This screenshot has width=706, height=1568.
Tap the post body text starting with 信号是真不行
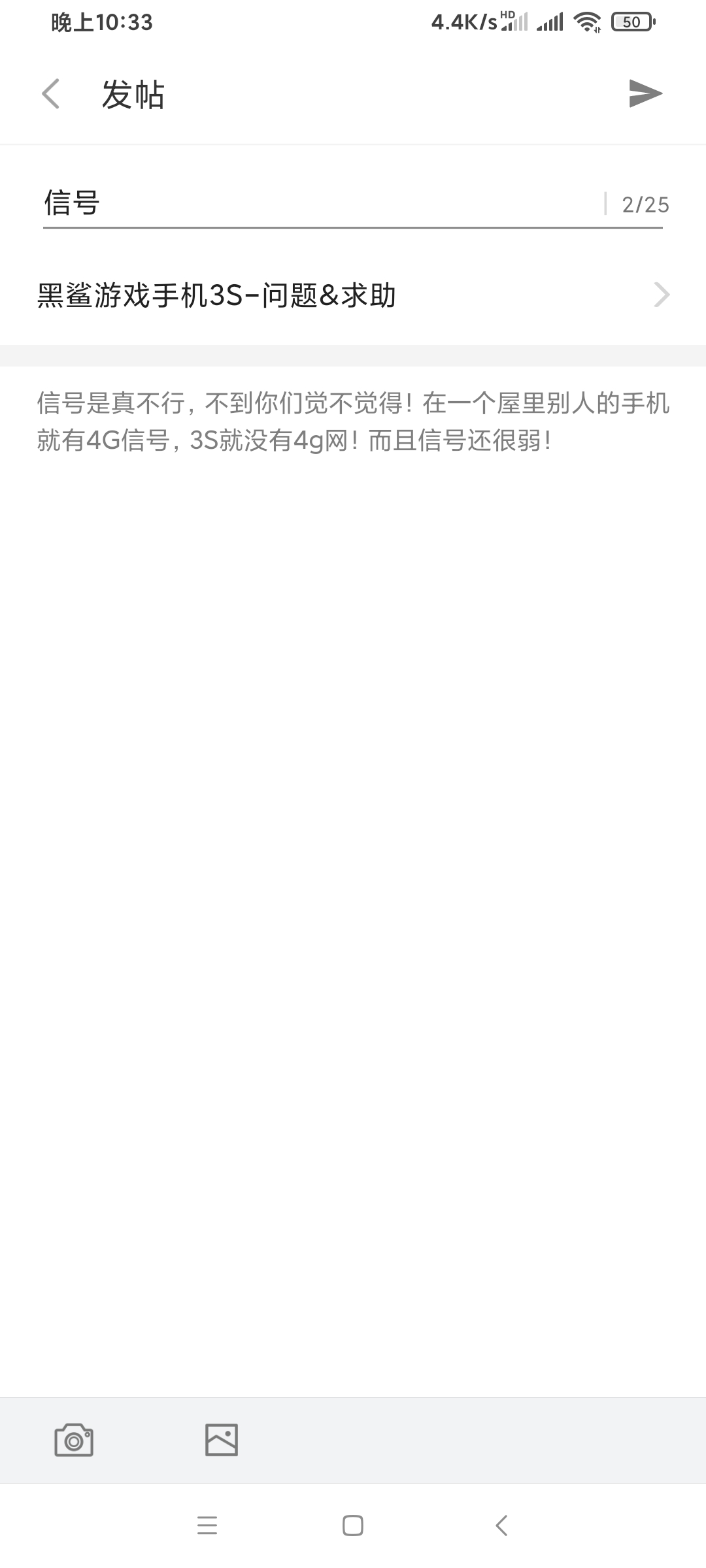pyautogui.click(x=353, y=422)
